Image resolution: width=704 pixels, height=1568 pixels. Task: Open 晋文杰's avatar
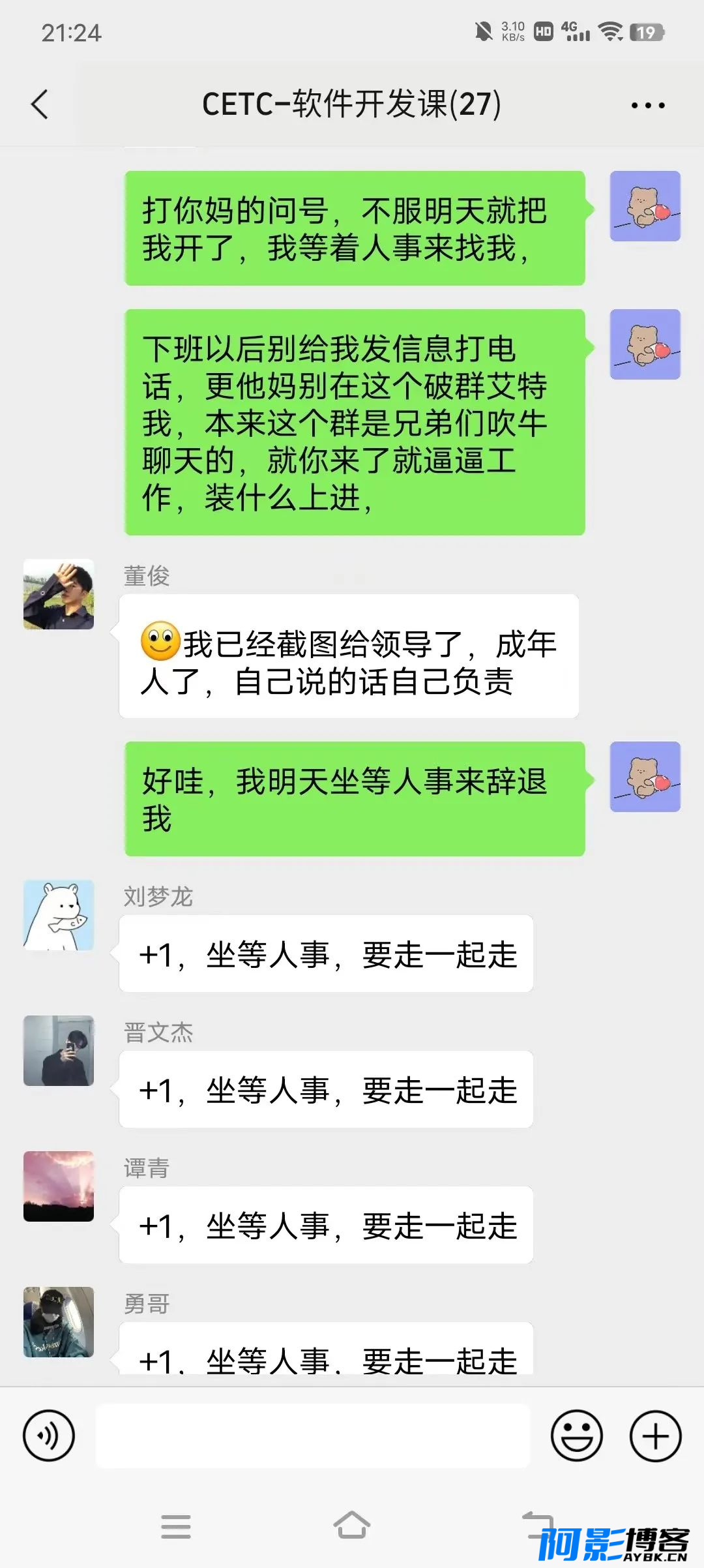[59, 1051]
